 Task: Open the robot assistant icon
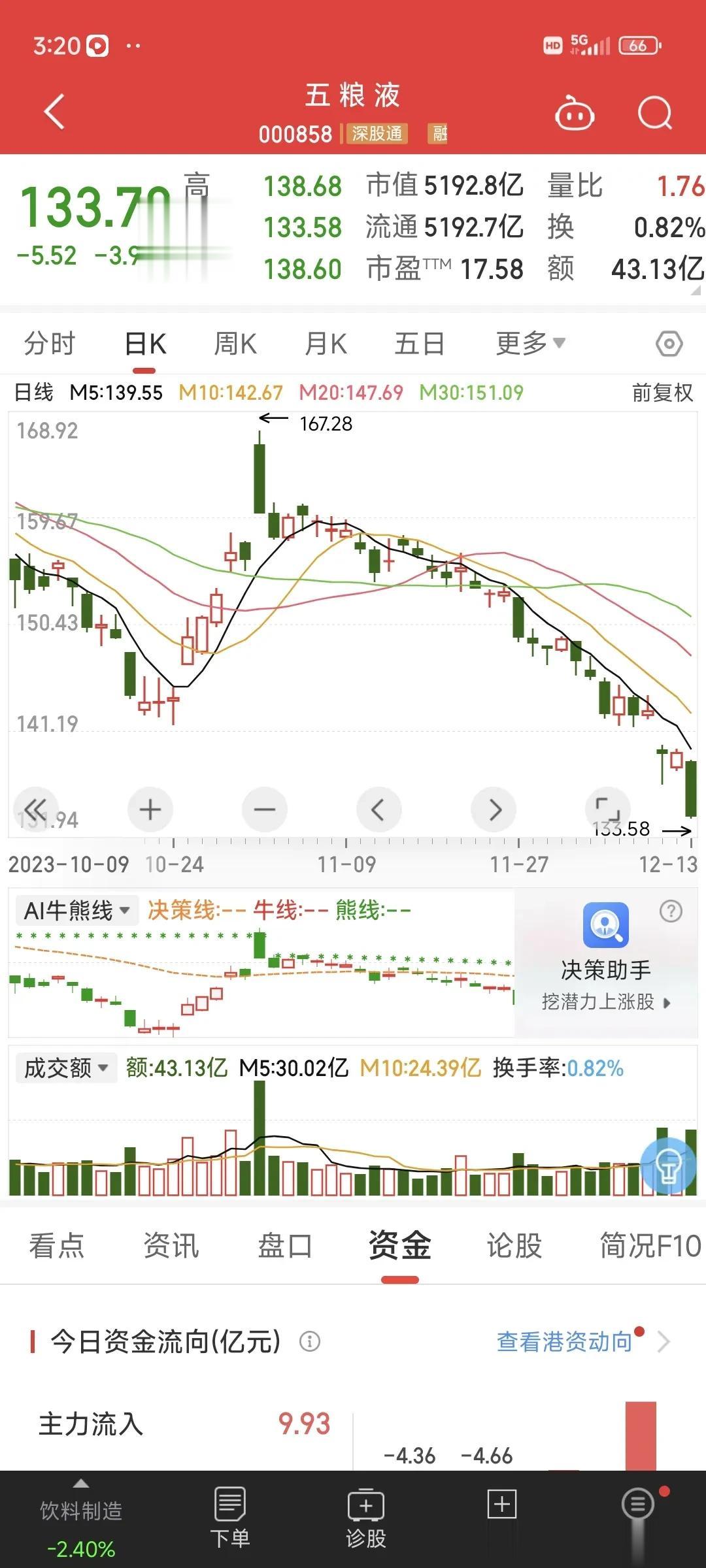(x=574, y=112)
